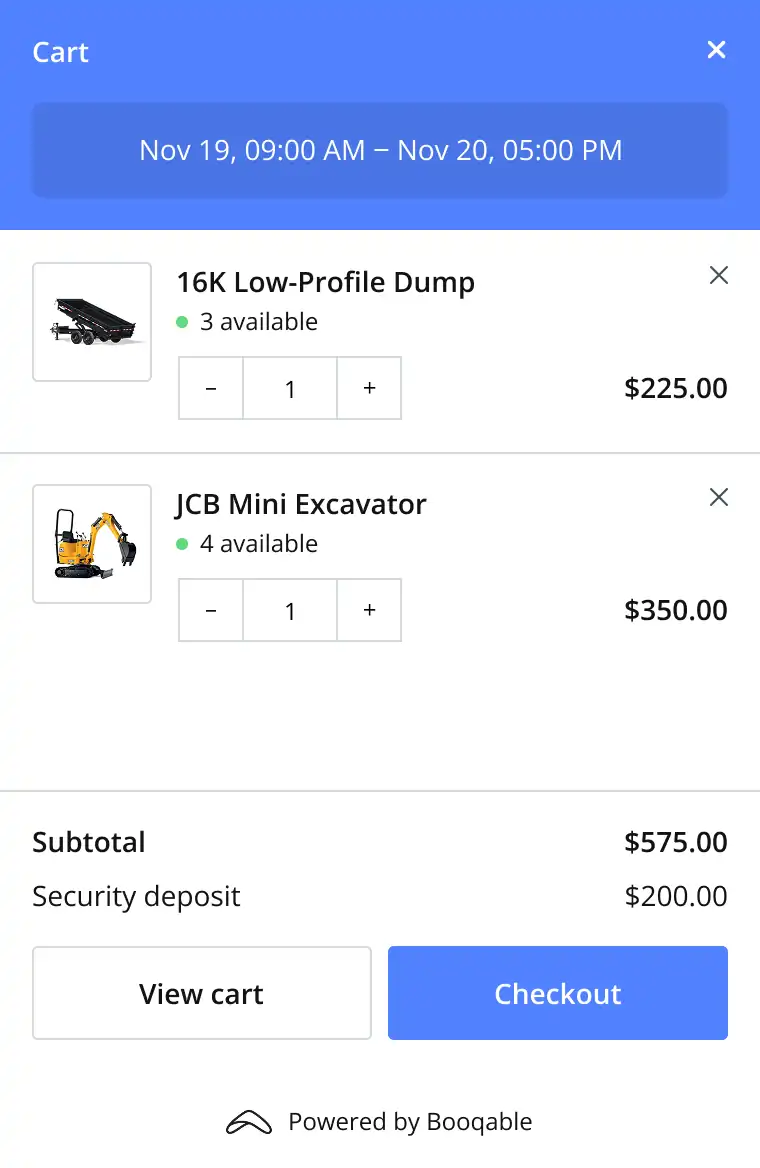This screenshot has width=760, height=1168.
Task: Click the quantity field for JCB Mini Excavator
Action: tap(289, 610)
